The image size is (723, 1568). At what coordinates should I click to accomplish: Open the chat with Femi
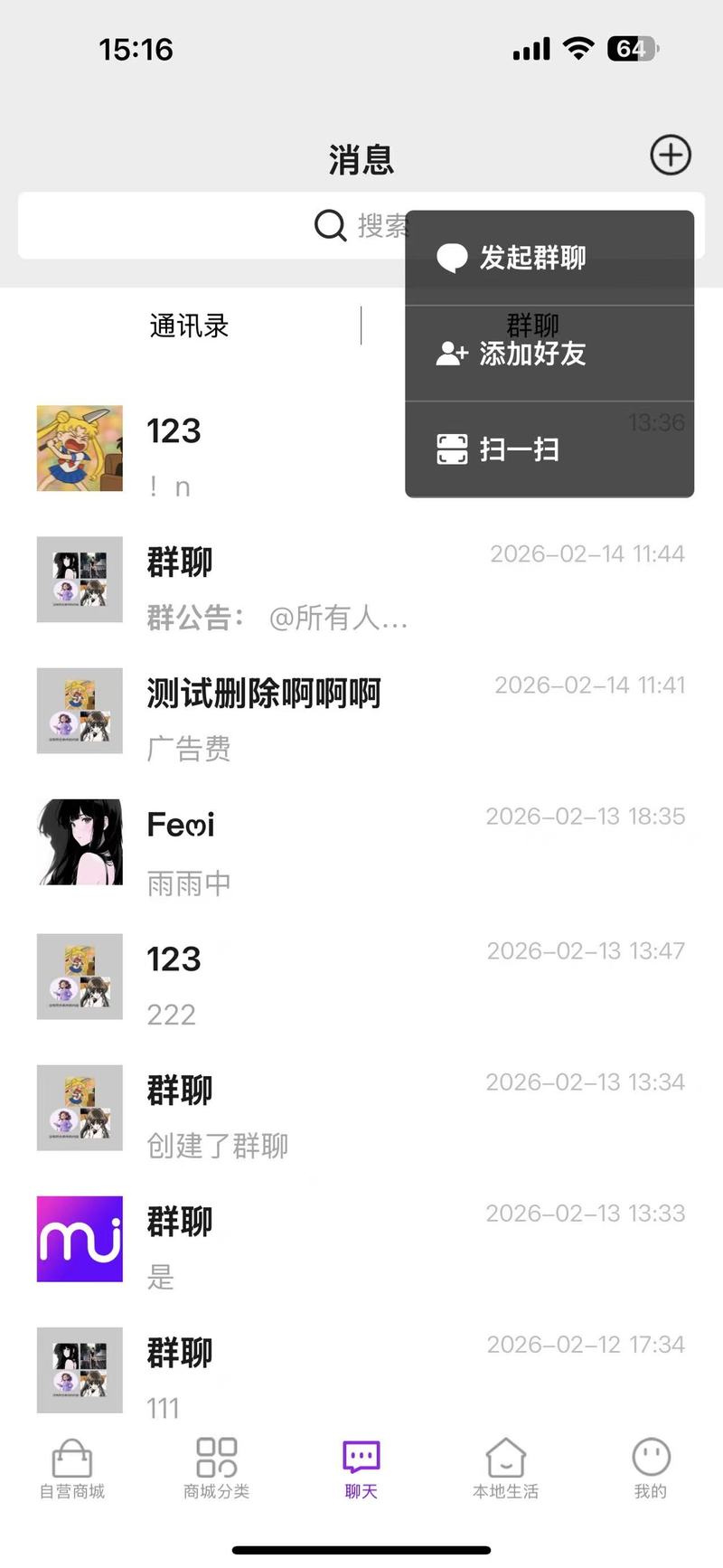pos(361,842)
